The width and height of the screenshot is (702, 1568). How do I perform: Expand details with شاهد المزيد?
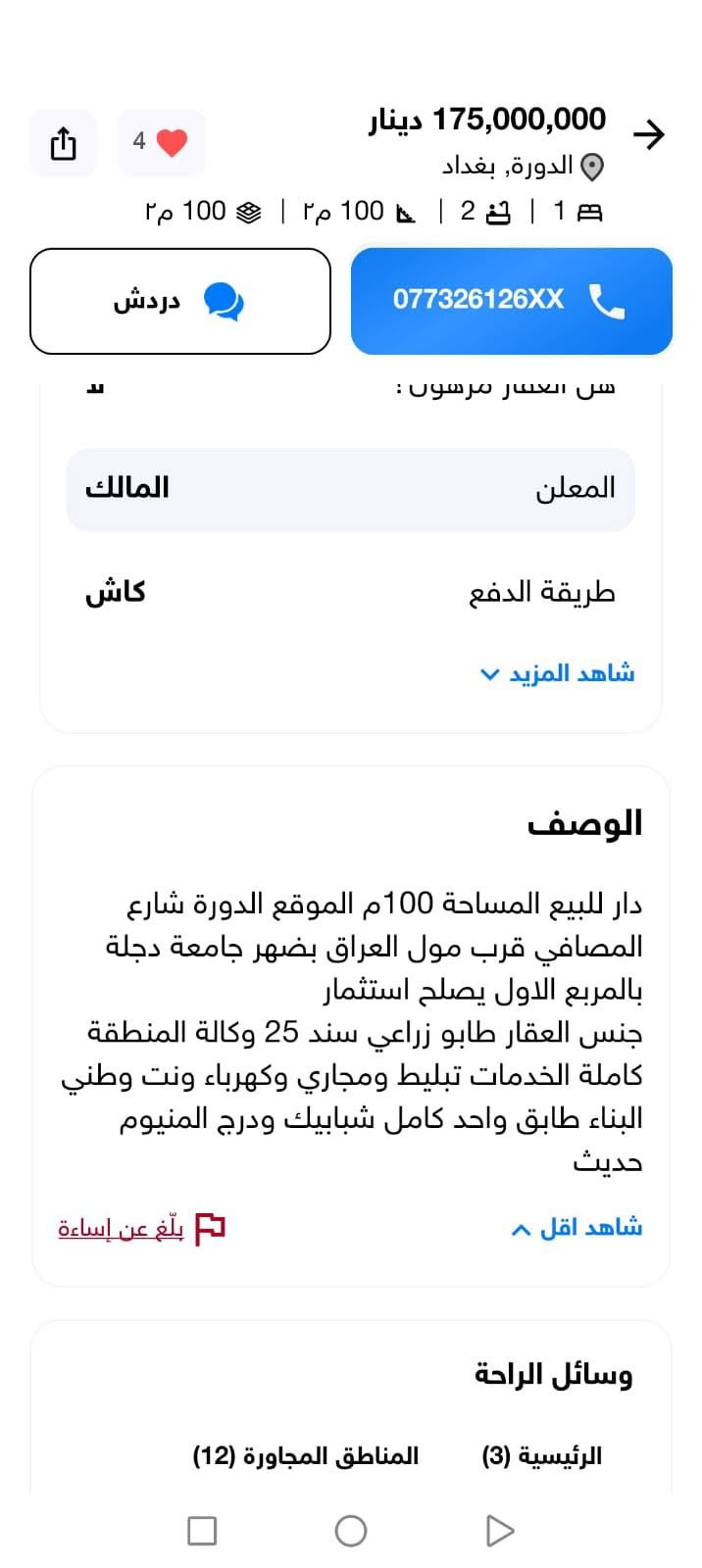pyautogui.click(x=558, y=673)
